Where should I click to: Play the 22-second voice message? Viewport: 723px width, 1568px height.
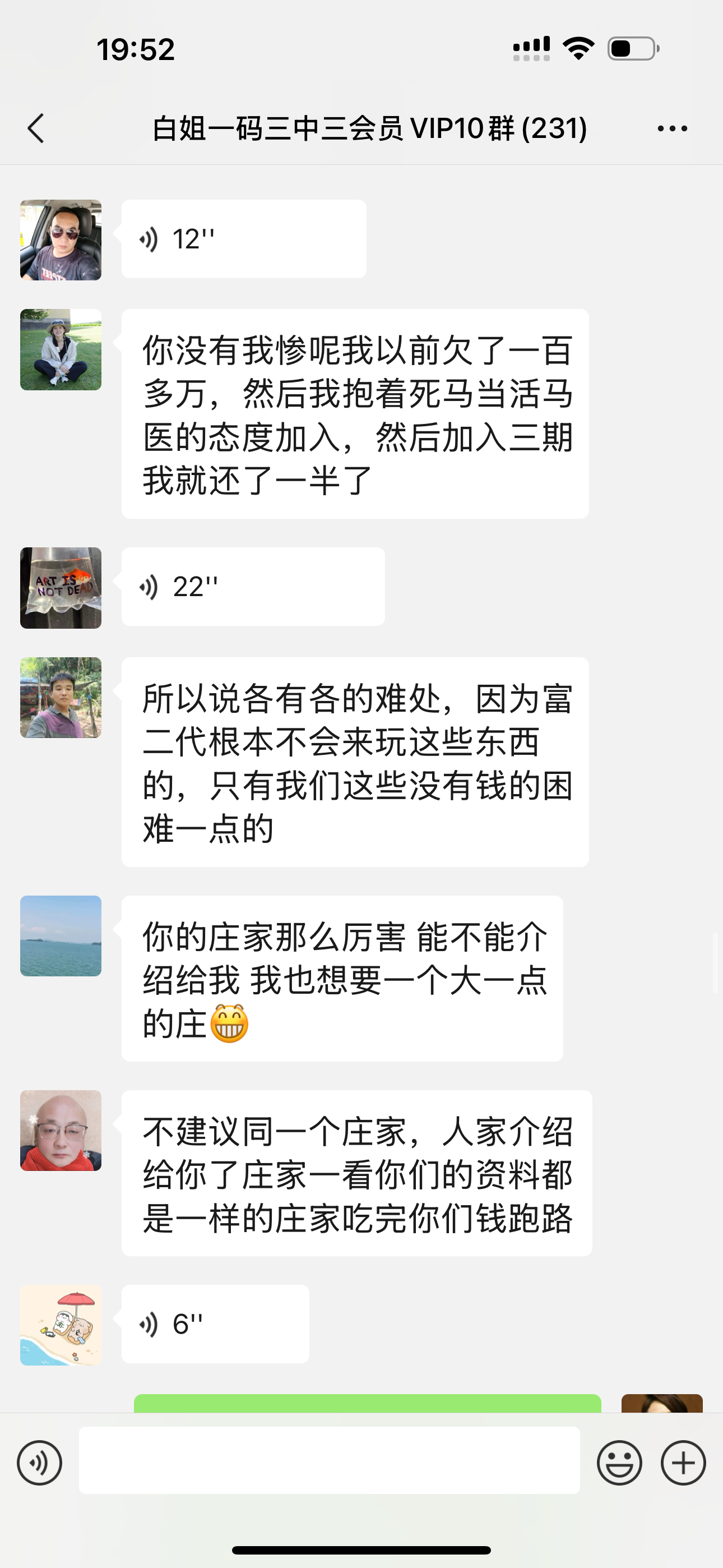253,587
